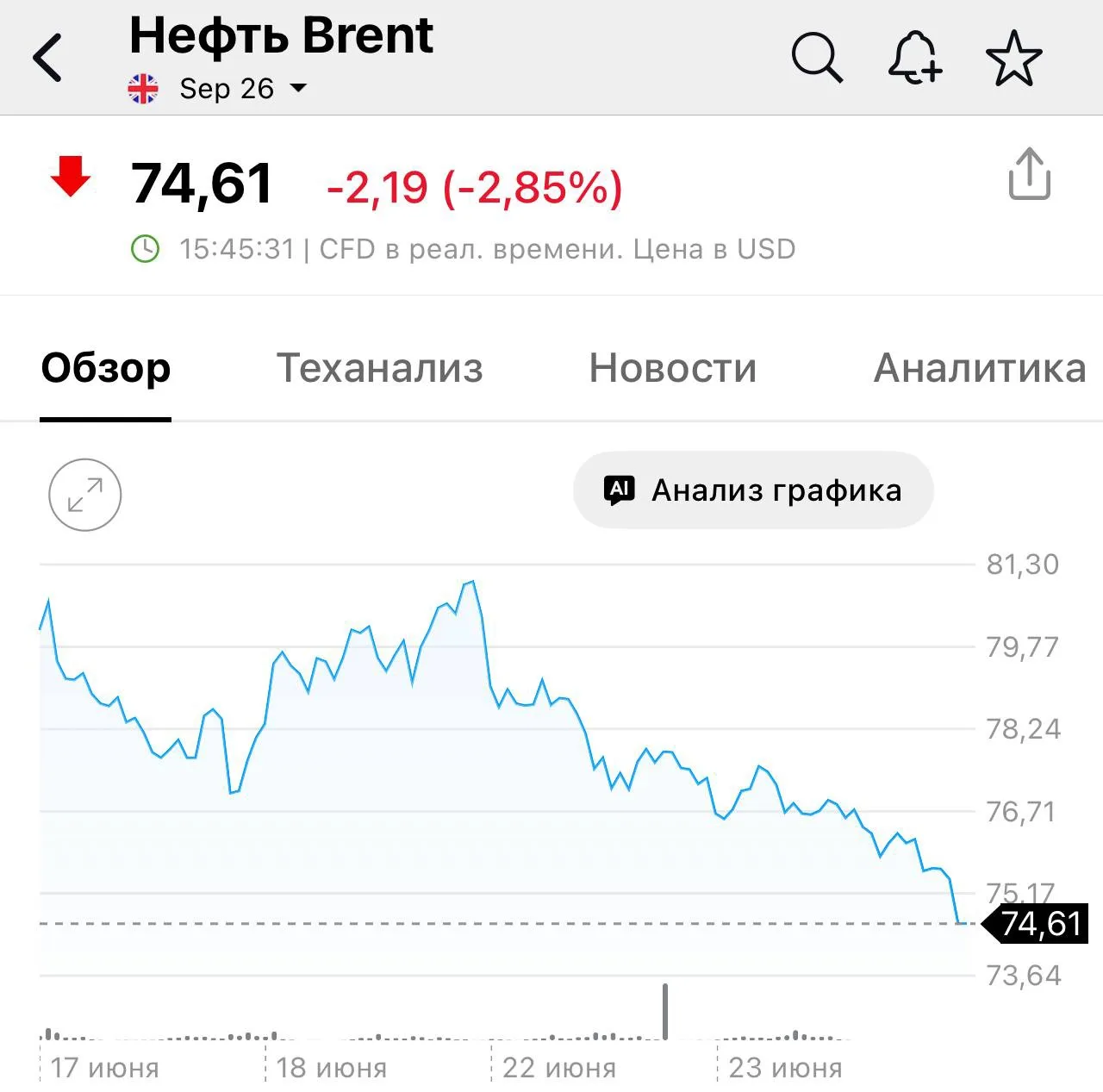Open the search magnifier icon
Viewport: 1103px width, 1092px height.
tap(816, 58)
